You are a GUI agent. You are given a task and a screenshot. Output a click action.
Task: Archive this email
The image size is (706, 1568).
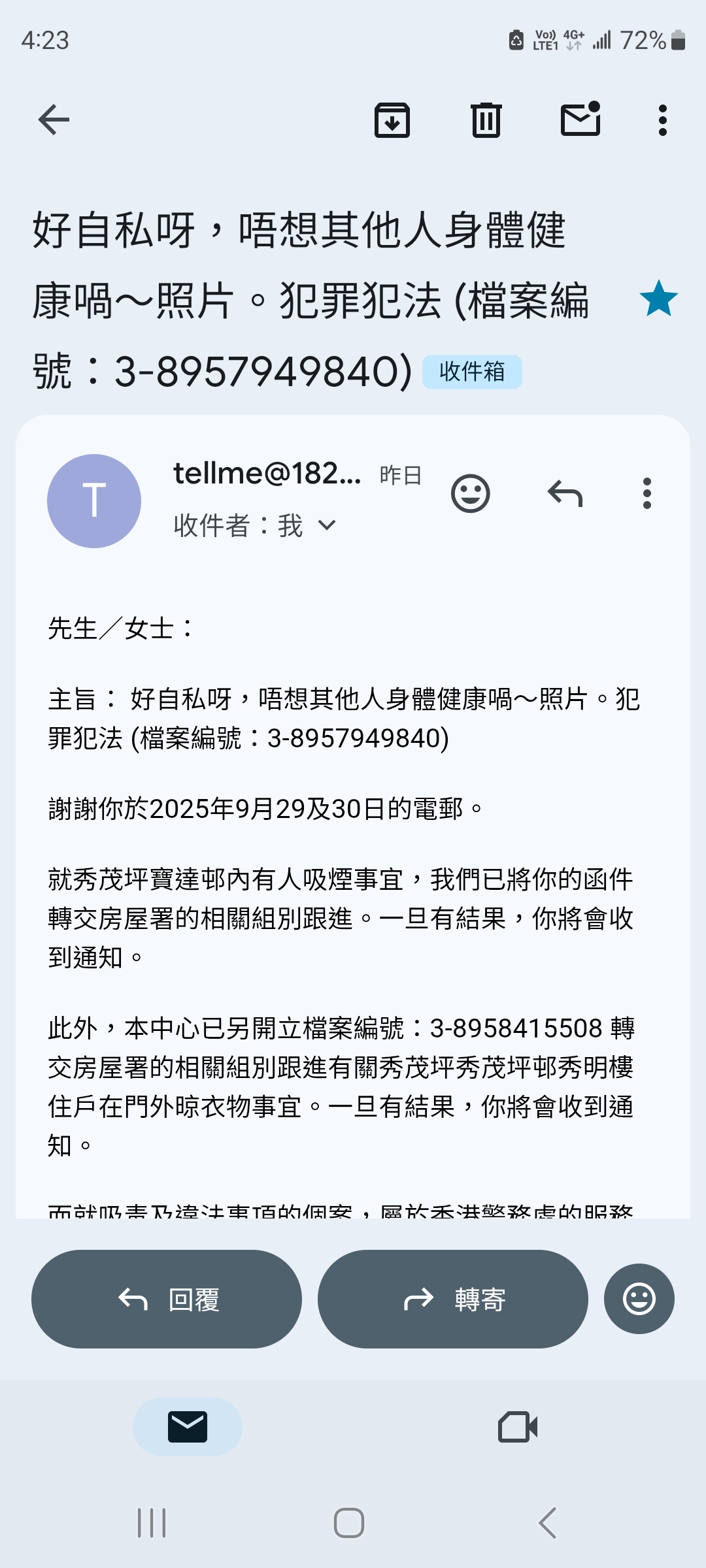pyautogui.click(x=392, y=120)
